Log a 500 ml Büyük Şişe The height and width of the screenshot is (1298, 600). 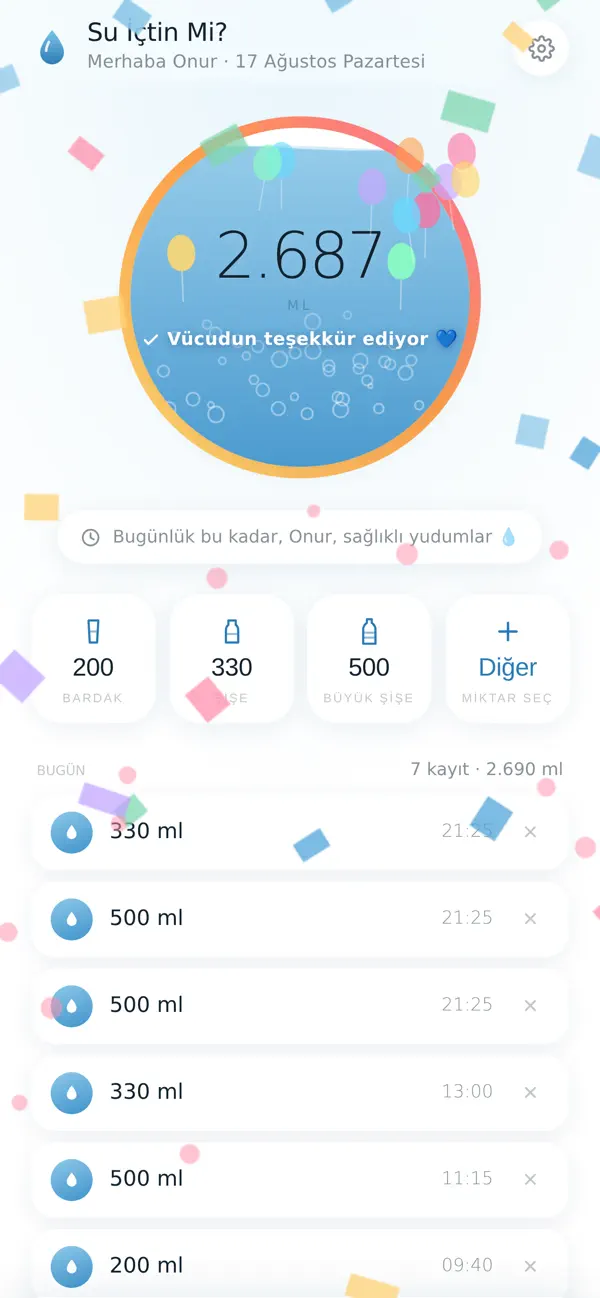click(x=369, y=658)
